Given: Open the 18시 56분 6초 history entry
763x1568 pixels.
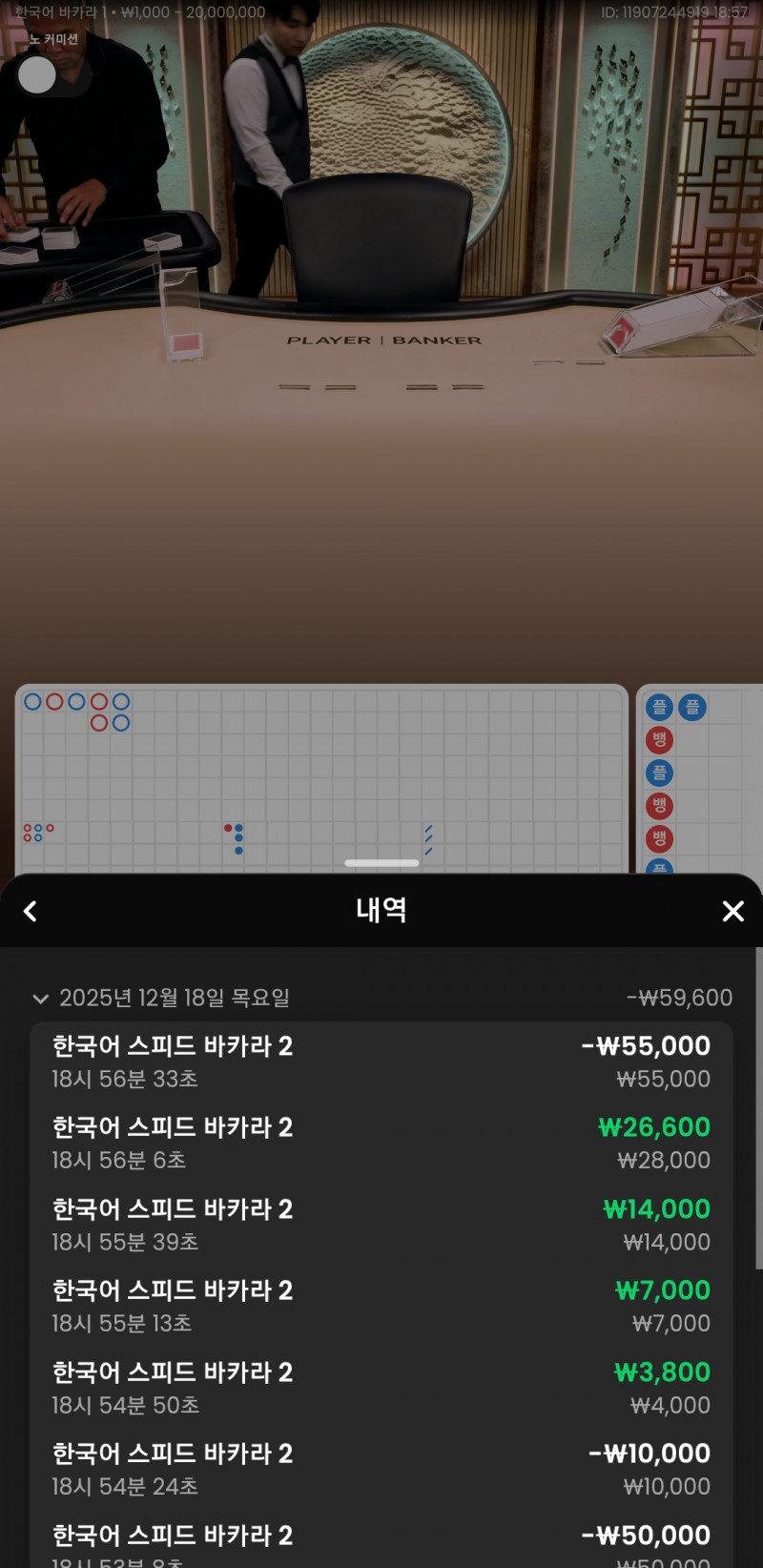Looking at the screenshot, I should [x=381, y=1143].
